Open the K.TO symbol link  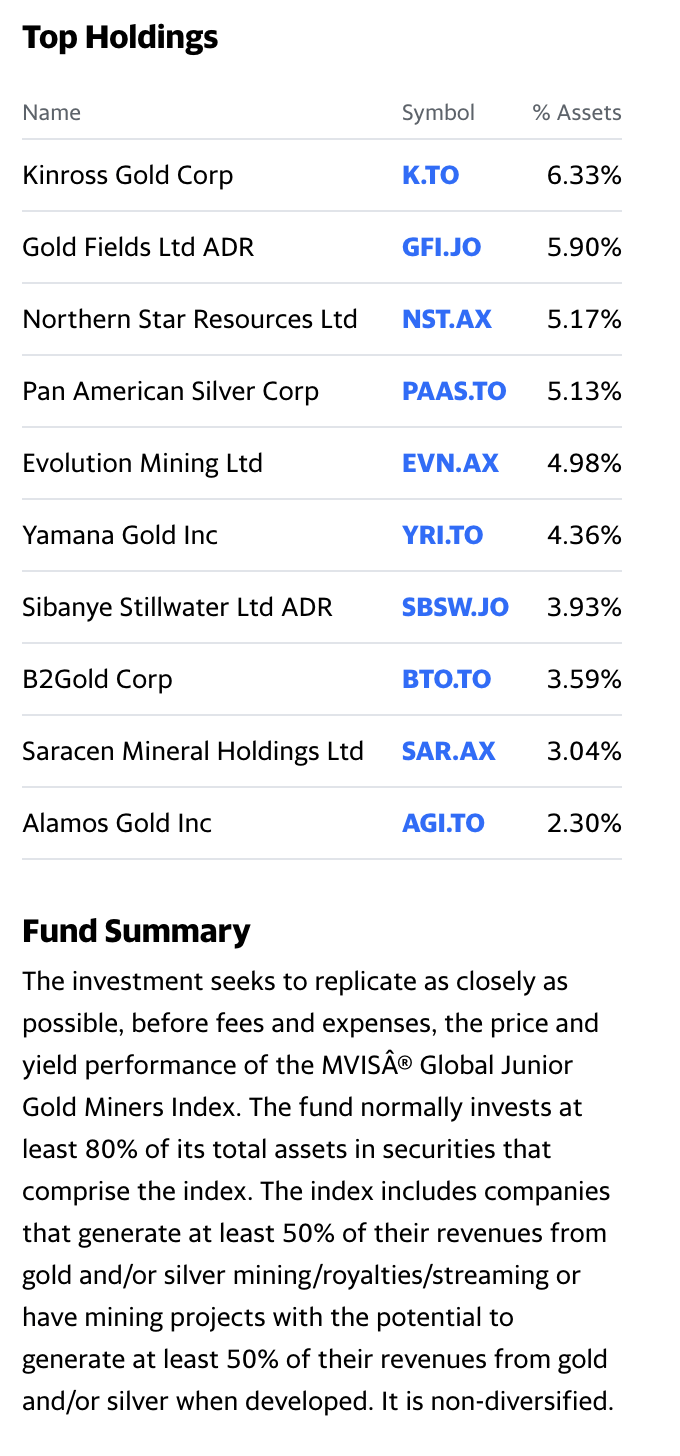coord(430,175)
